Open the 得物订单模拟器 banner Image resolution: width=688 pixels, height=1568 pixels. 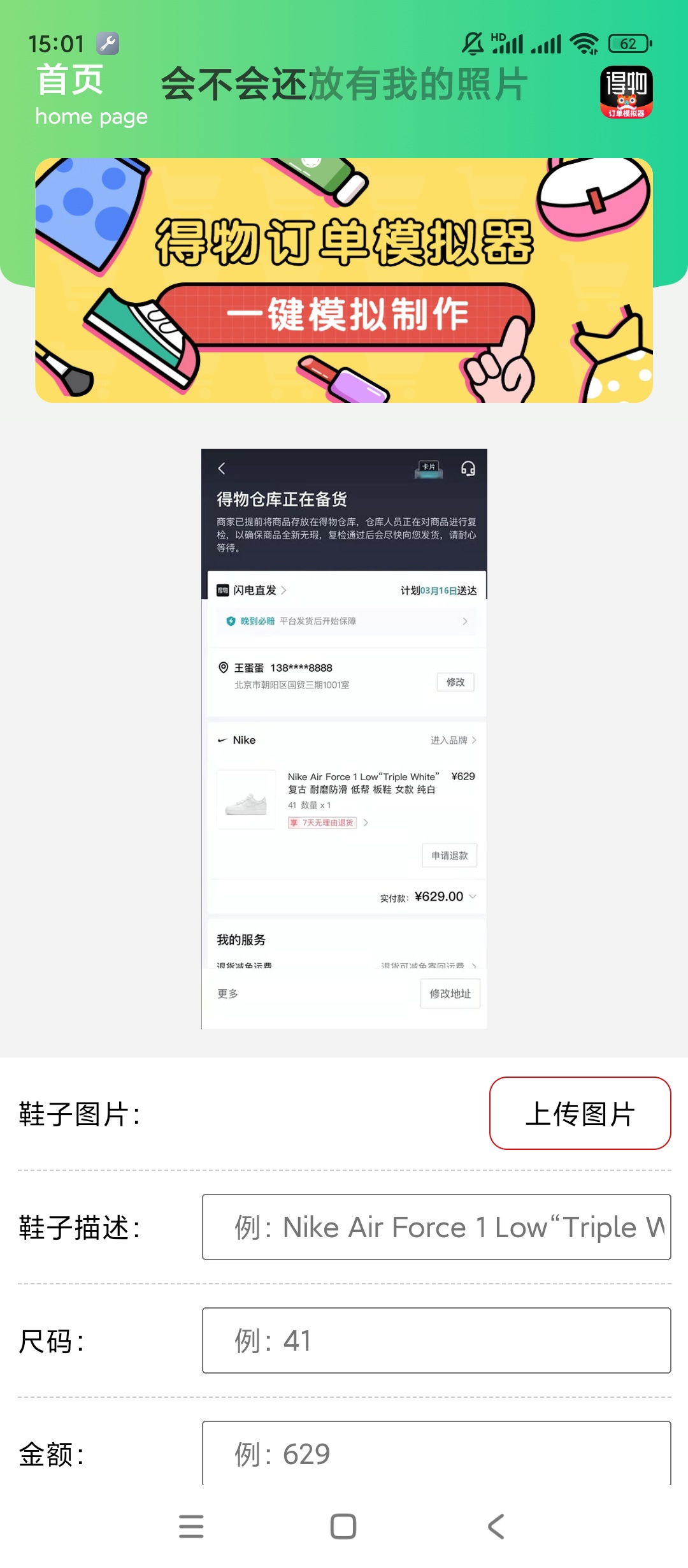pyautogui.click(x=344, y=280)
